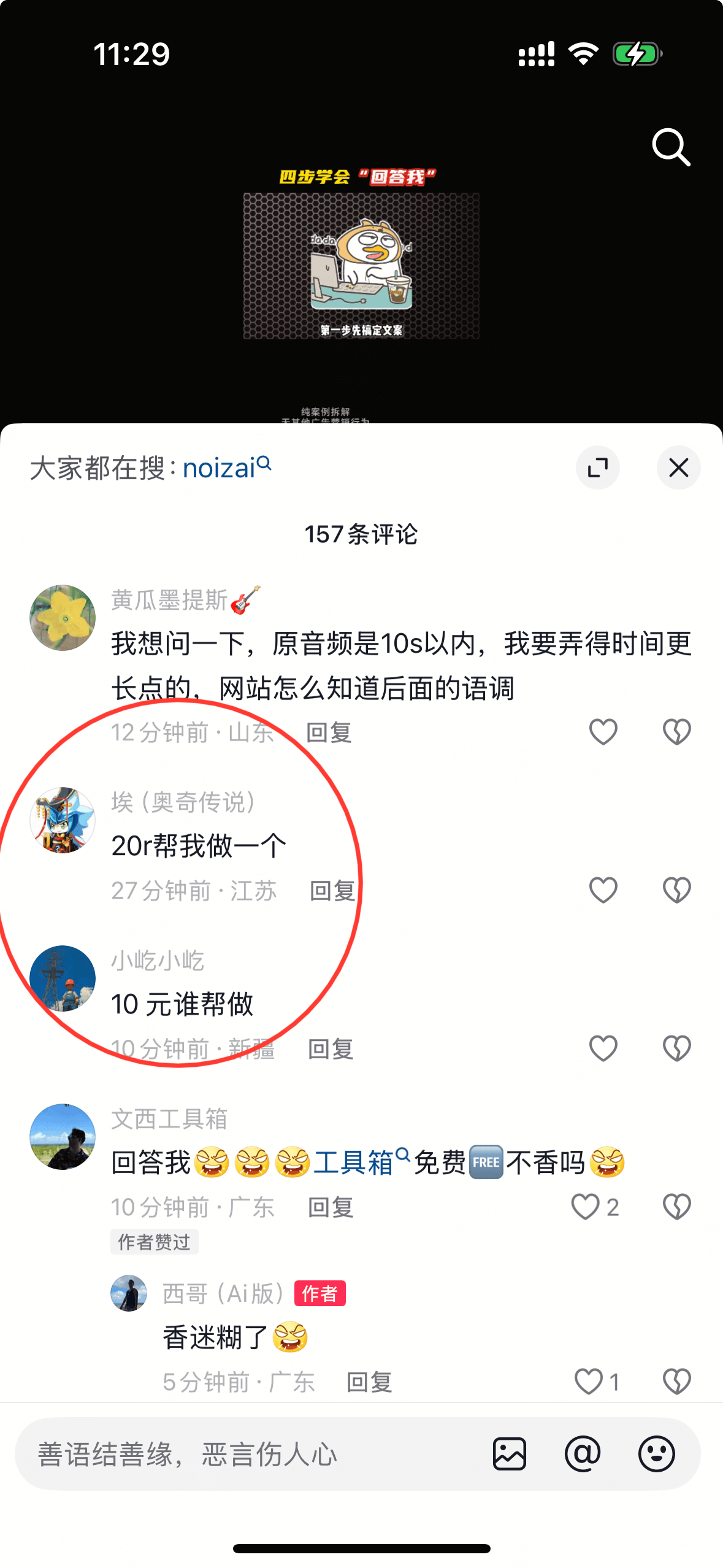This screenshot has width=723, height=1568.
Task: Dislike the comment 10 元谁帮做
Action: 676,1048
